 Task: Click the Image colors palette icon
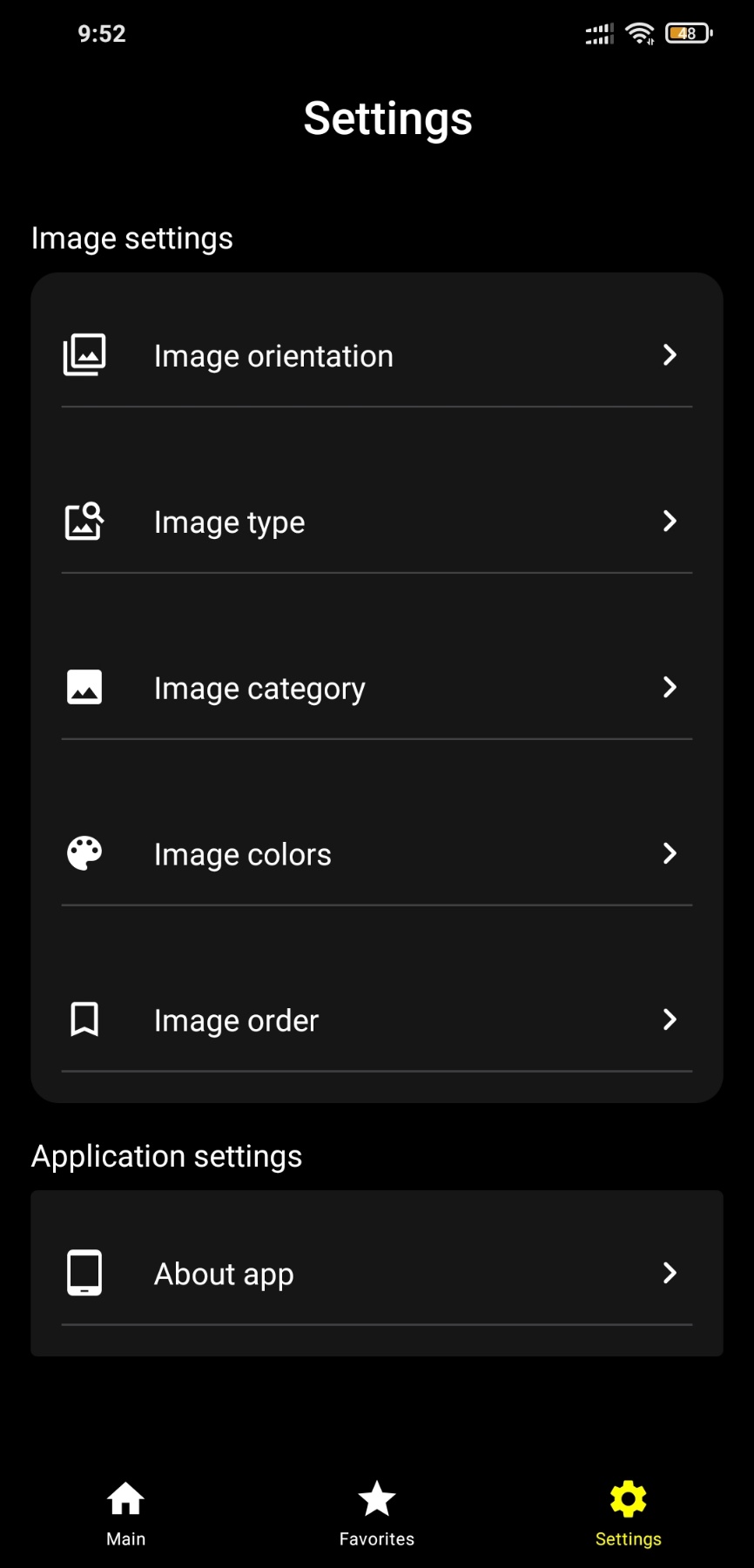coord(85,853)
